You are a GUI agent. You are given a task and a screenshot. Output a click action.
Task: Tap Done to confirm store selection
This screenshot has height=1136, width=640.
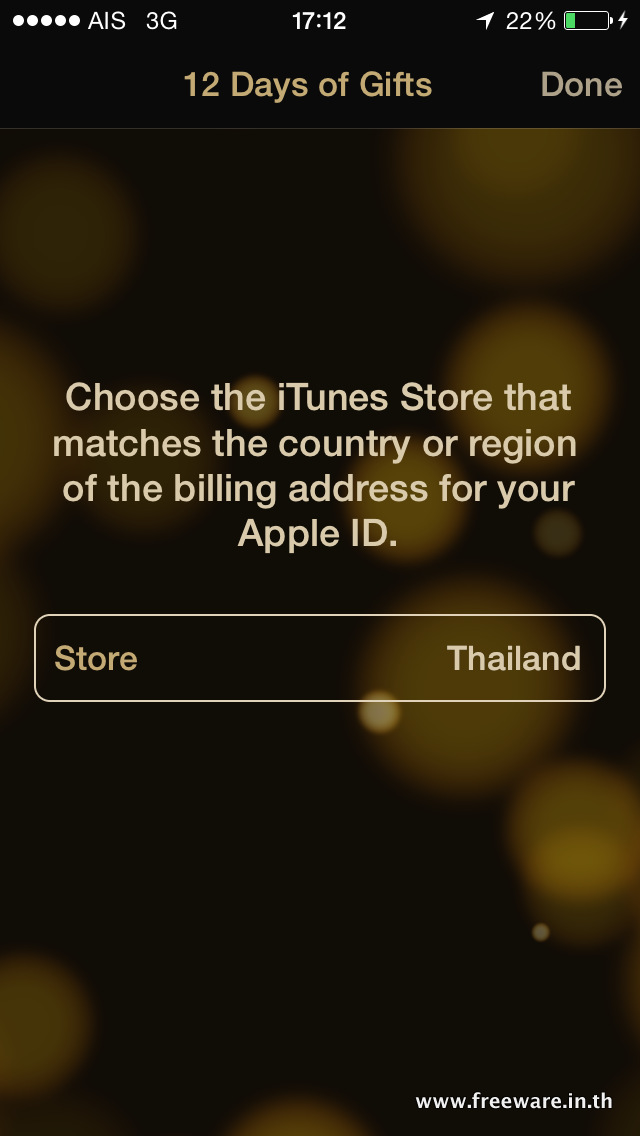tap(581, 85)
